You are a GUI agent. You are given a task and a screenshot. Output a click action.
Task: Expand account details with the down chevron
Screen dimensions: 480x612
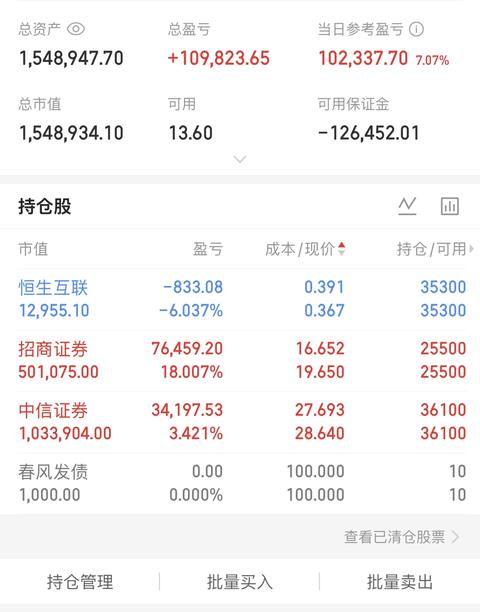tap(240, 159)
